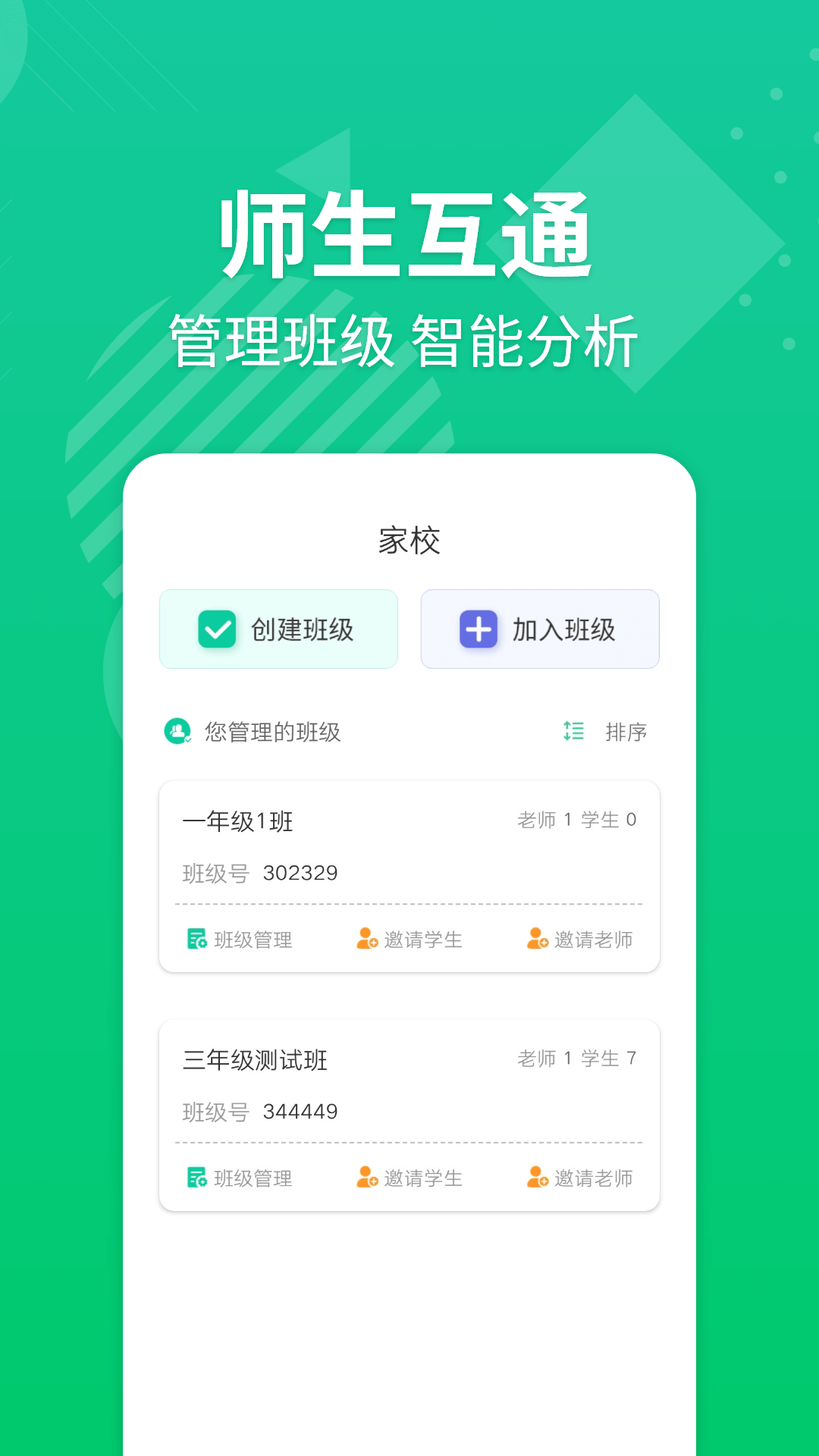The width and height of the screenshot is (819, 1456).
Task: Click the invite-student icon under 三年级测试班
Action: pyautogui.click(x=366, y=1178)
